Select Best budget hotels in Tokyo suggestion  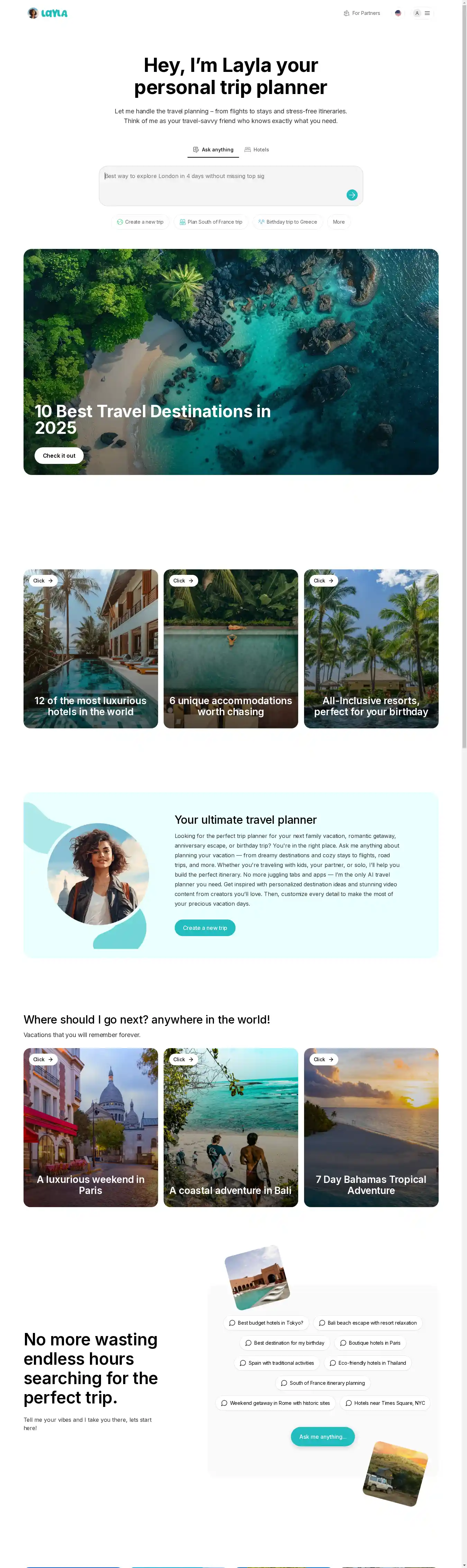coord(265,1322)
